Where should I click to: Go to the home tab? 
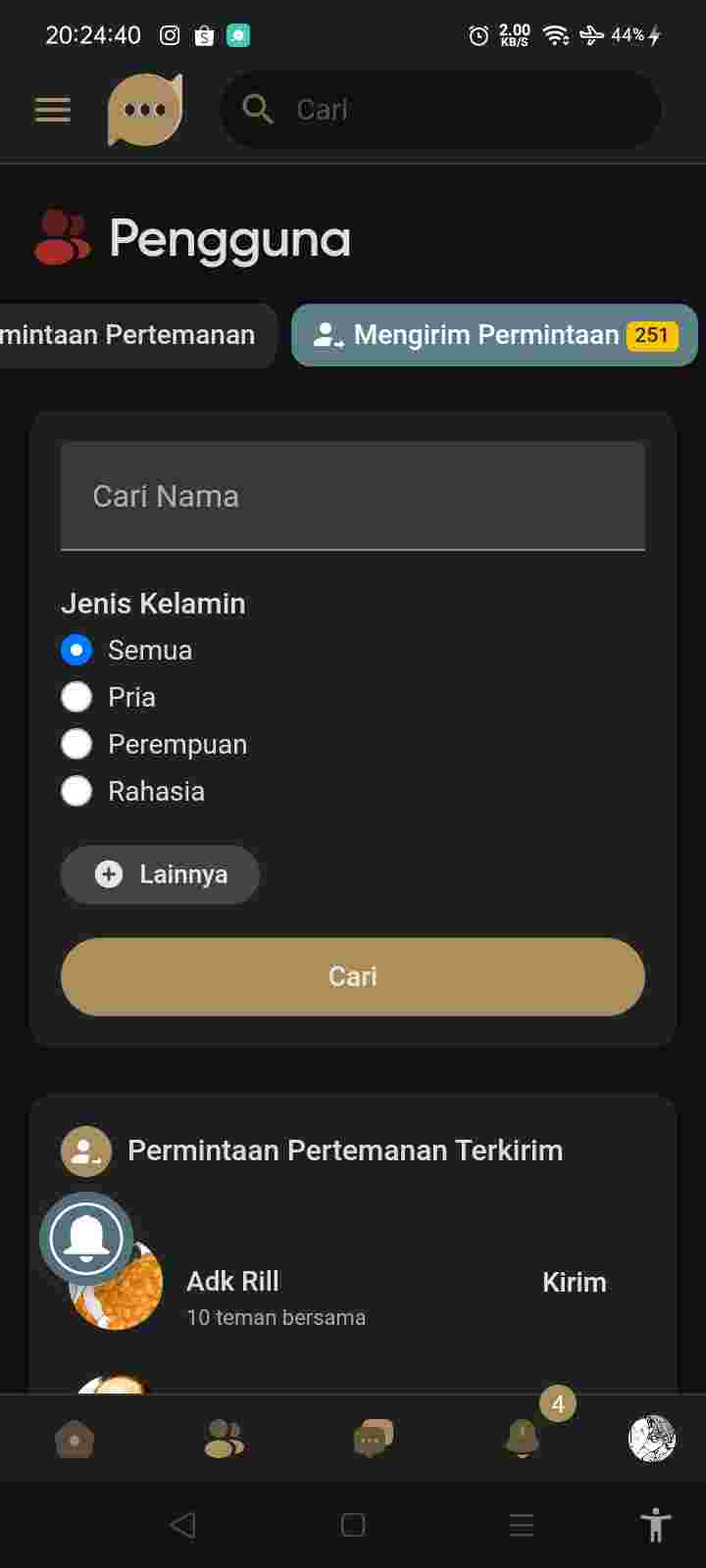pyautogui.click(x=75, y=1439)
